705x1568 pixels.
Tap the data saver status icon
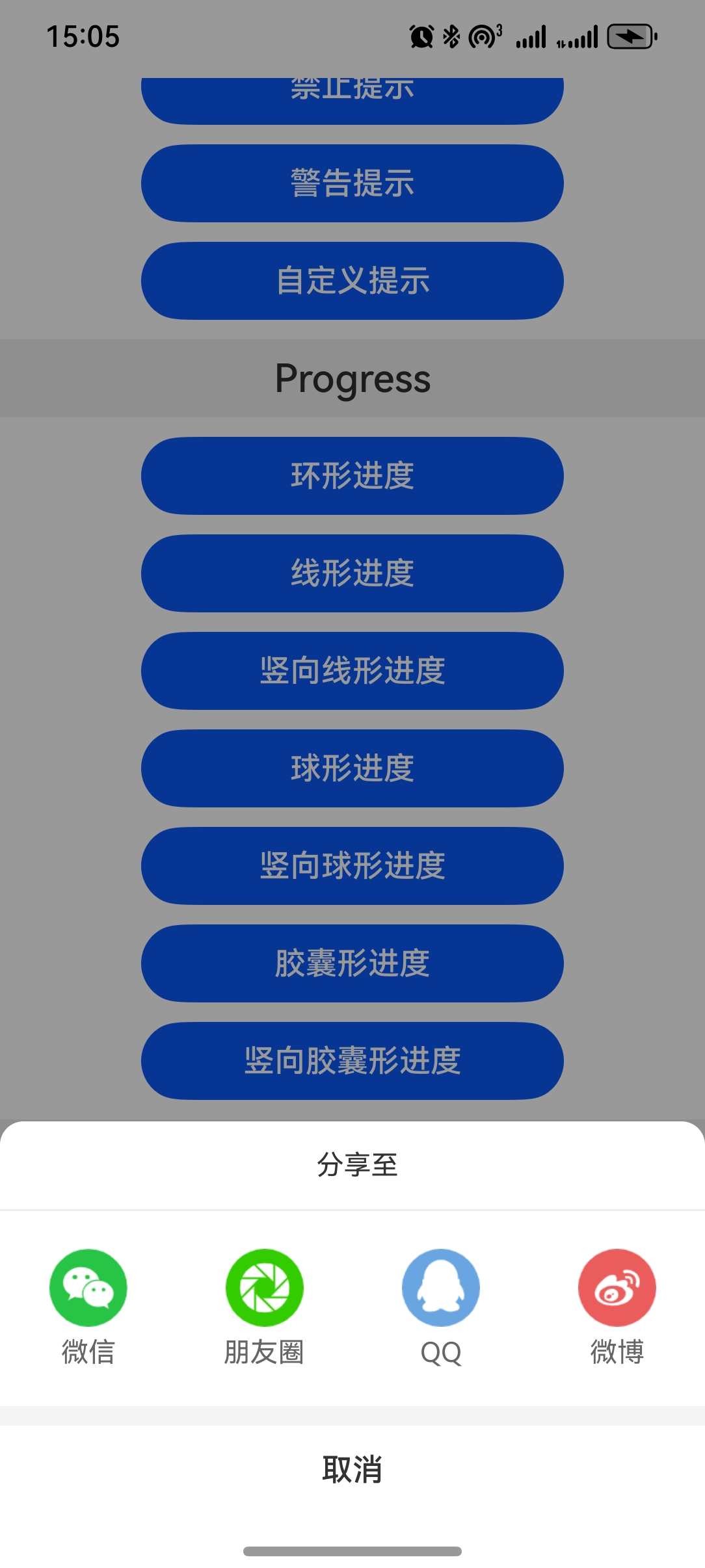pyautogui.click(x=482, y=37)
